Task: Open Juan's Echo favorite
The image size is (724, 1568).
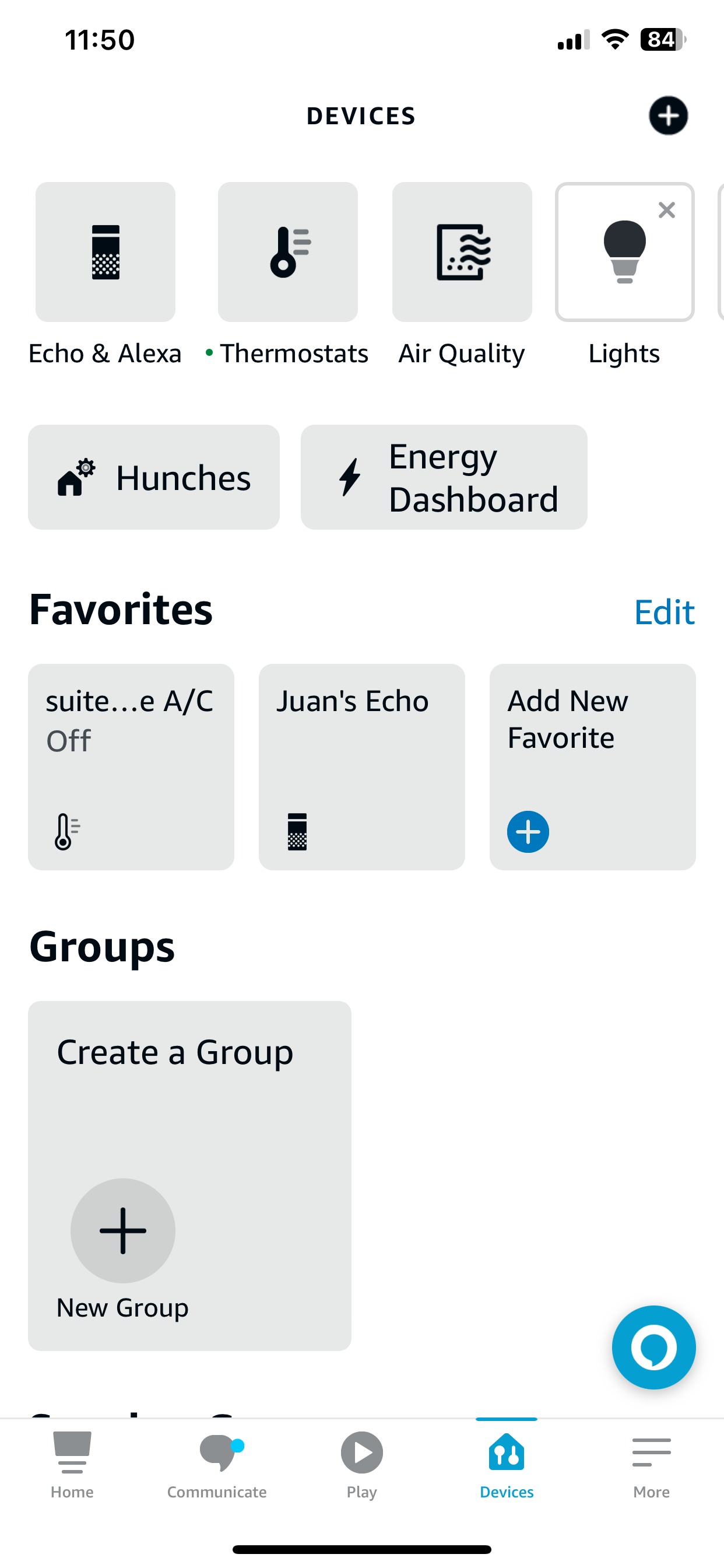Action: [x=361, y=767]
